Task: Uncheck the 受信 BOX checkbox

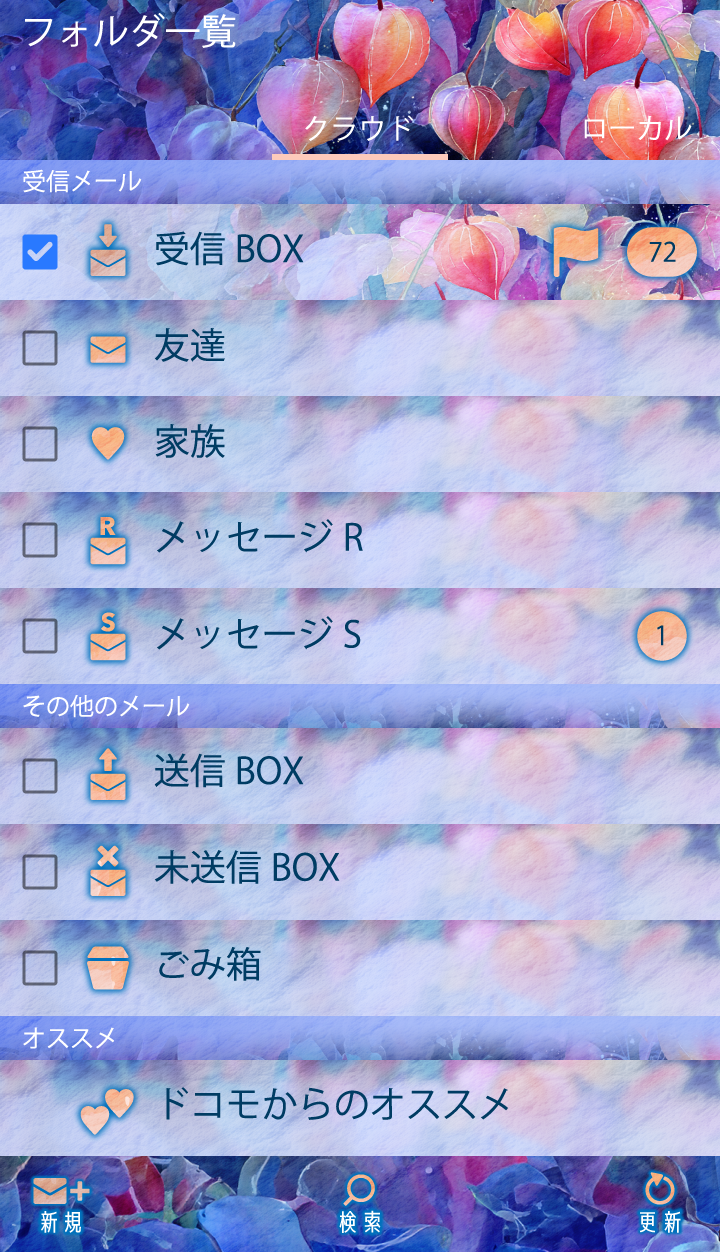Action: point(40,251)
